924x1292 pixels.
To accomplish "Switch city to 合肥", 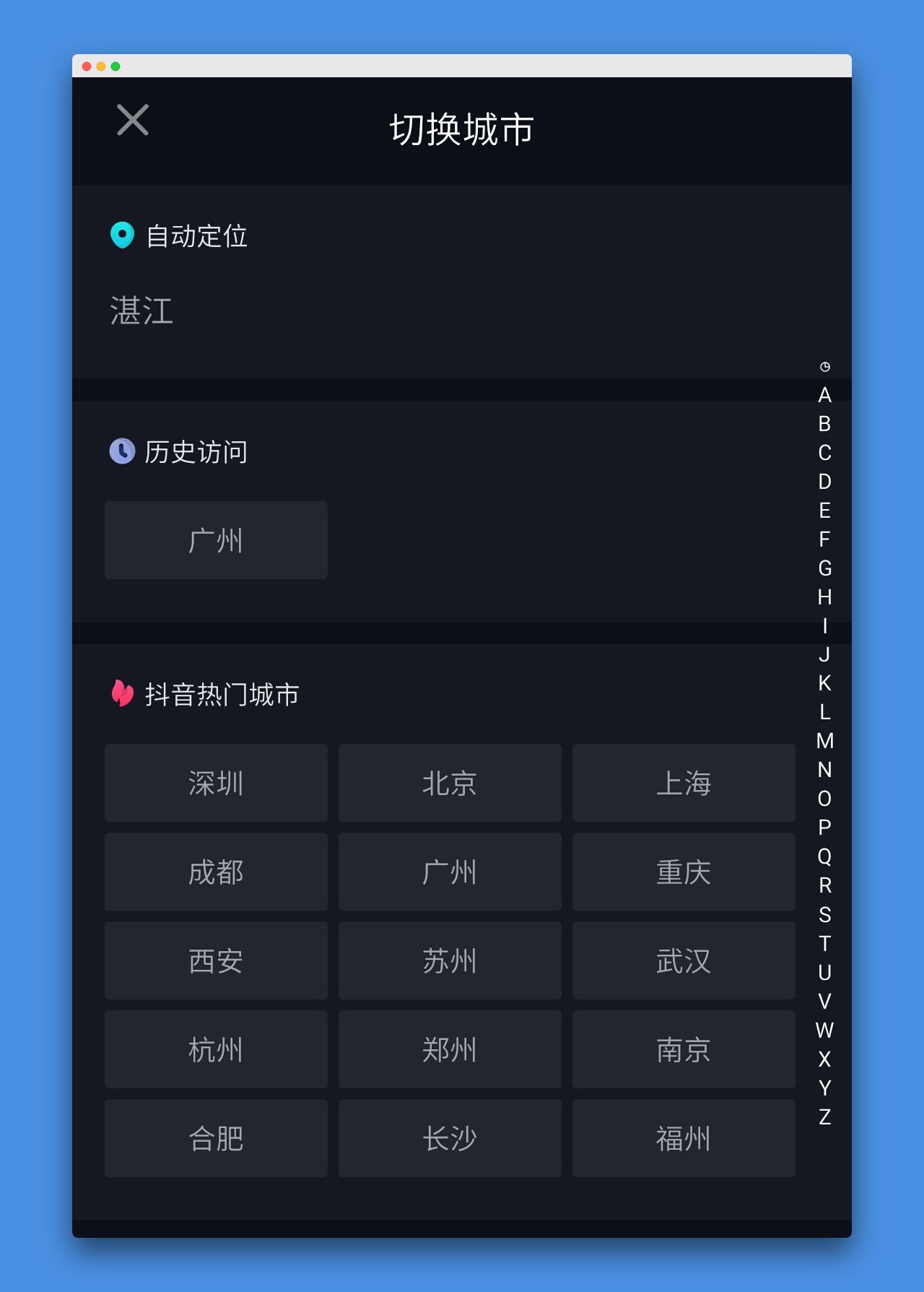I will pyautogui.click(x=216, y=1138).
